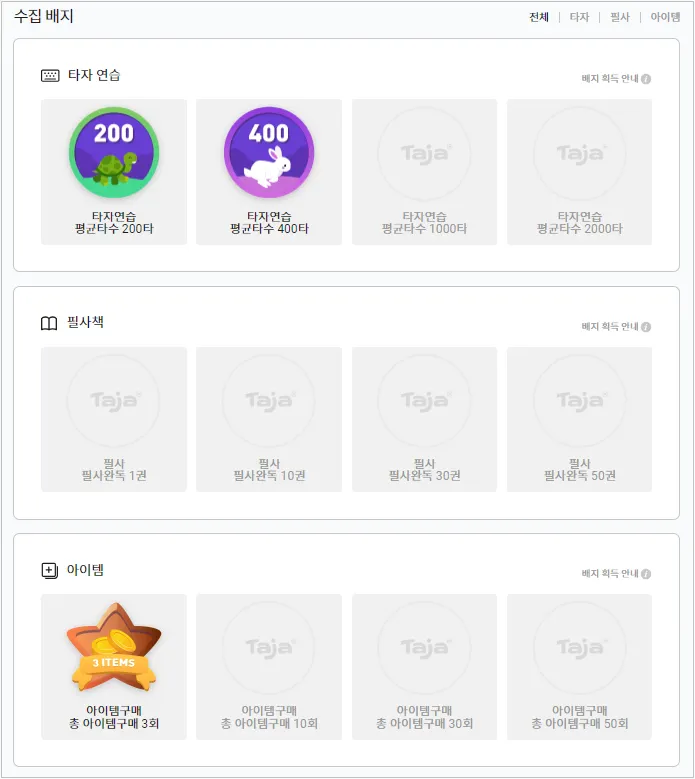This screenshot has width=695, height=779.
Task: Select the 필사 filter tab
Action: tap(619, 17)
